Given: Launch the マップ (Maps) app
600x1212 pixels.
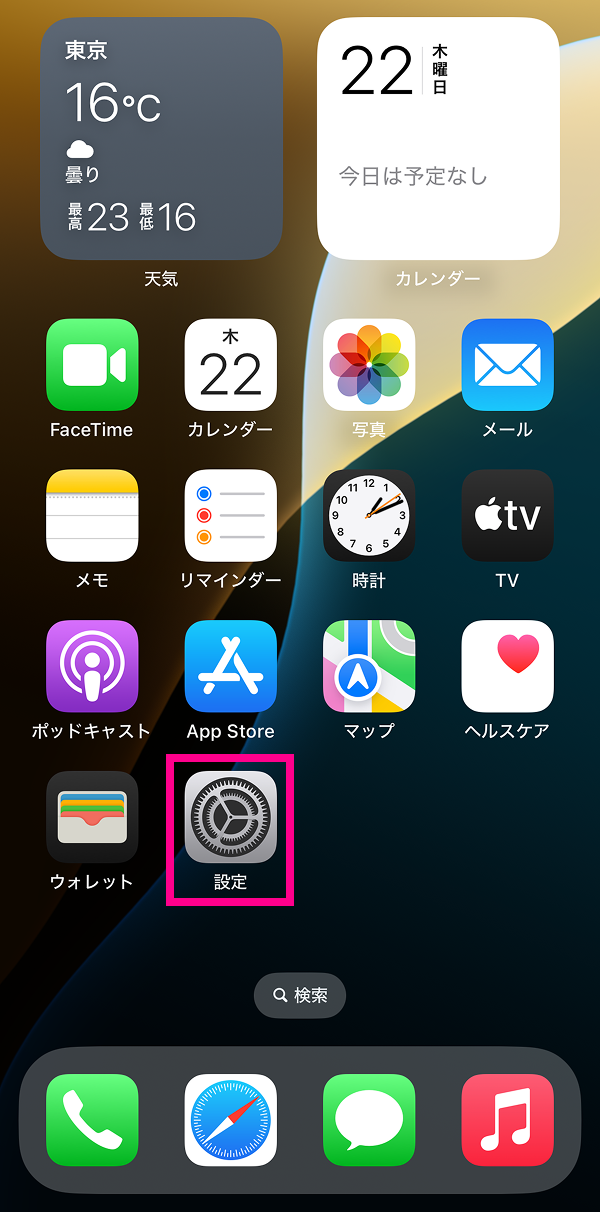Looking at the screenshot, I should (369, 666).
